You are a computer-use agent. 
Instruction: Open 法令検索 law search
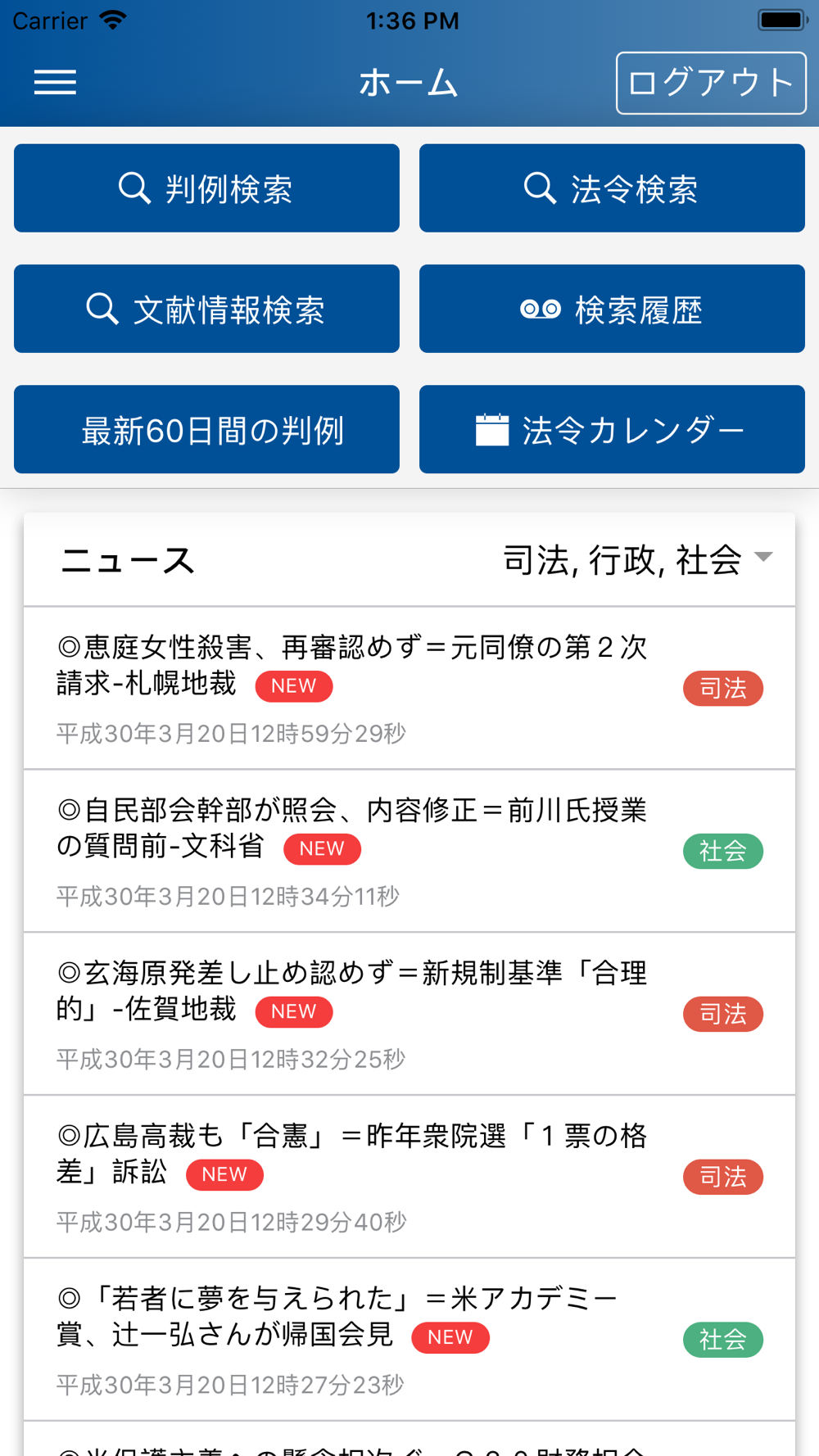612,188
